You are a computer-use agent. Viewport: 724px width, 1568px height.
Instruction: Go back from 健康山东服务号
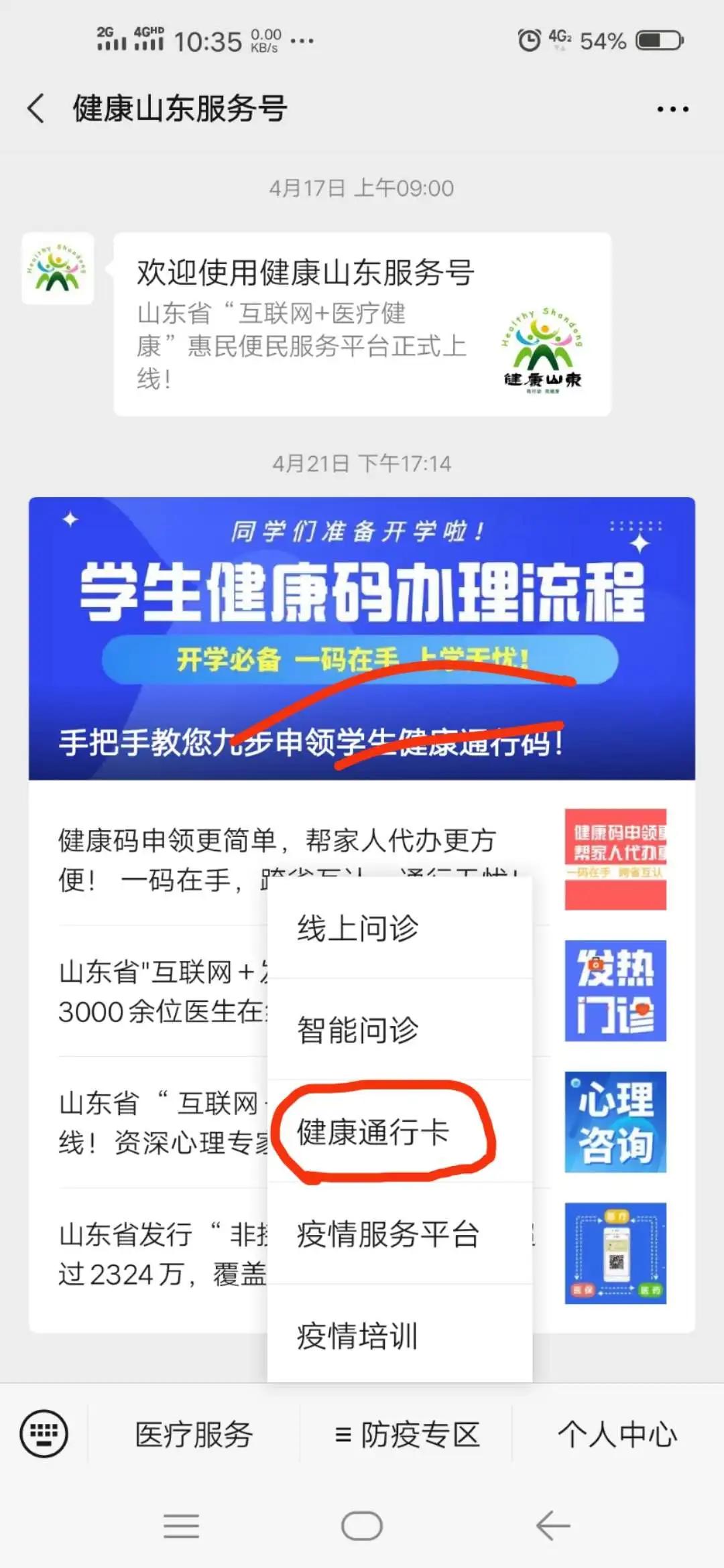pos(37,109)
